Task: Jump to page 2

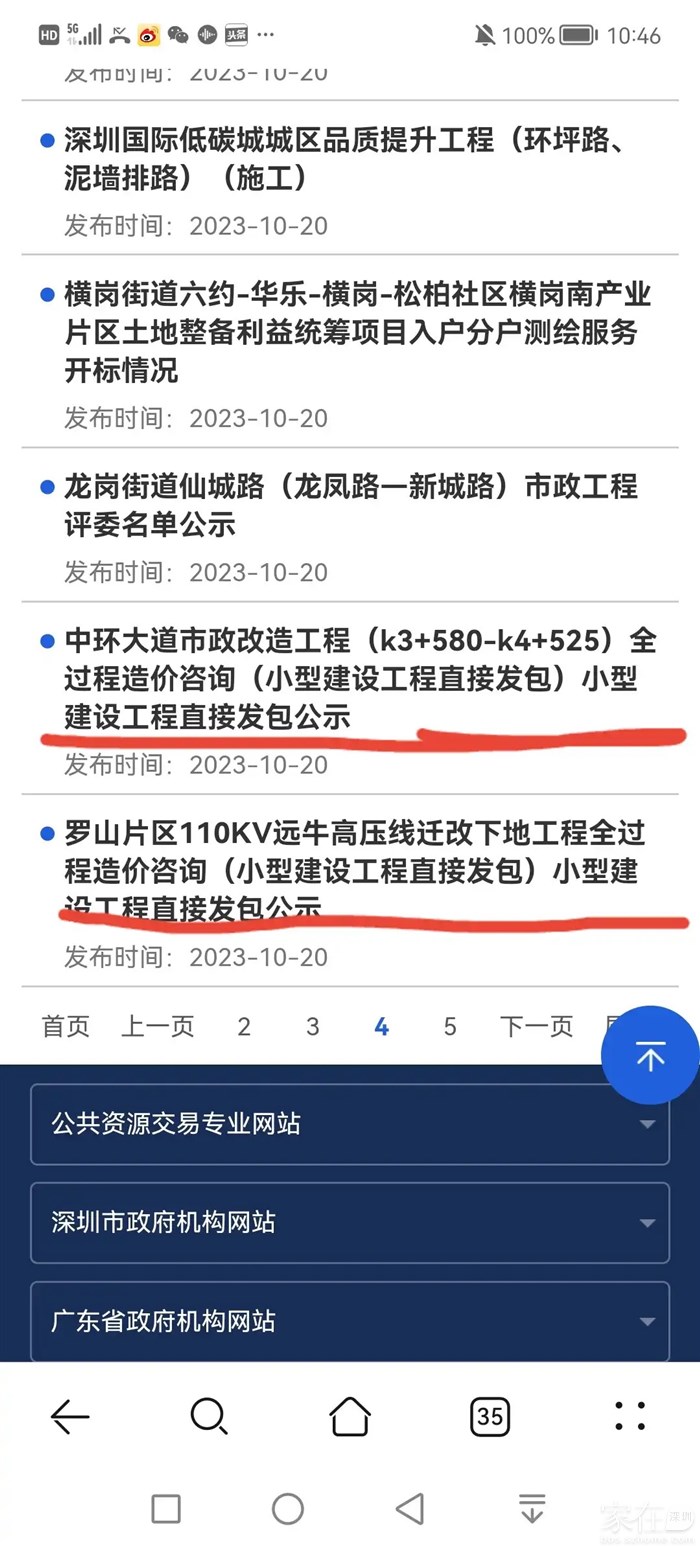Action: (244, 1027)
